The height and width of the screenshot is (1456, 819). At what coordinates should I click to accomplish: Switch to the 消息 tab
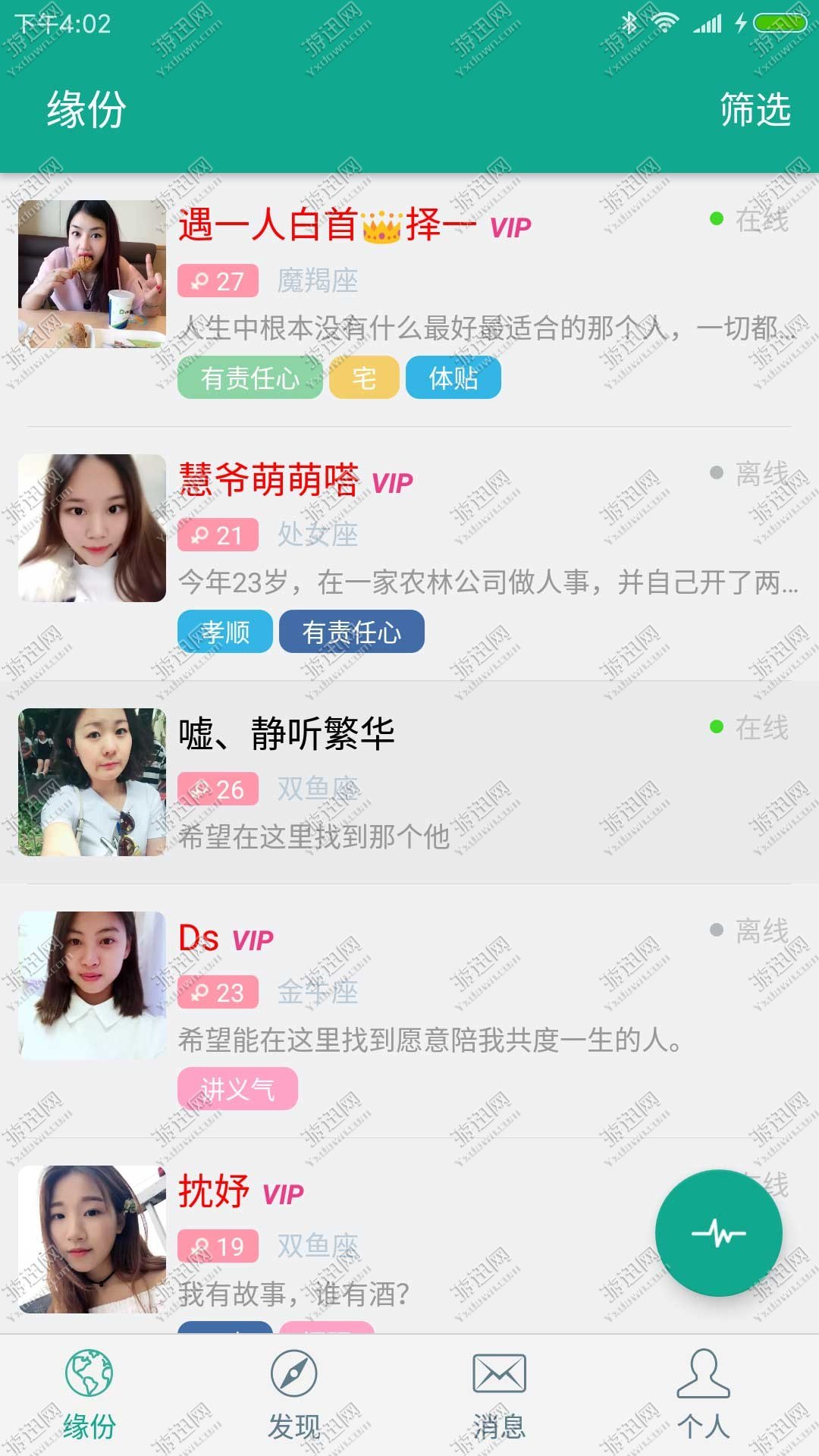coord(499,1395)
